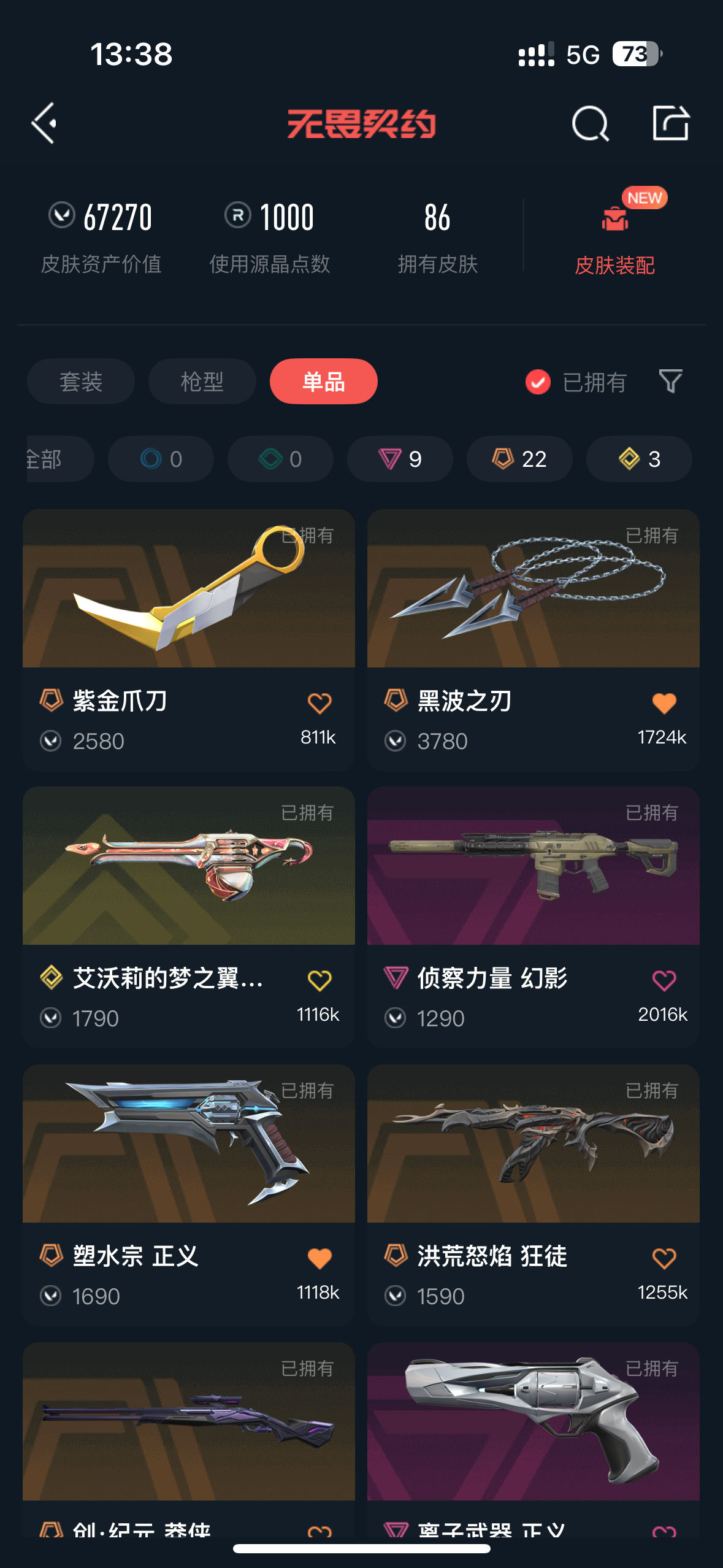
Task: Open the funnel filter options
Action: (x=670, y=381)
